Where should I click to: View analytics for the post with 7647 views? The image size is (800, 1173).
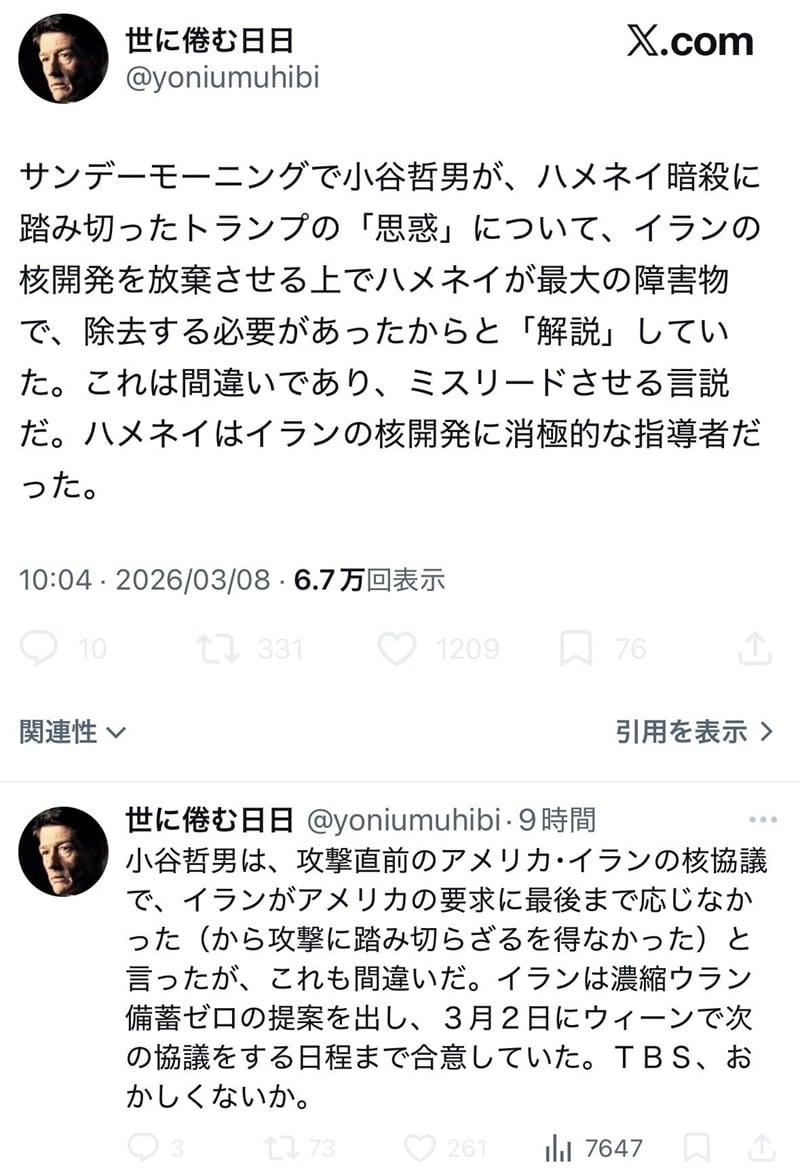click(x=556, y=1147)
